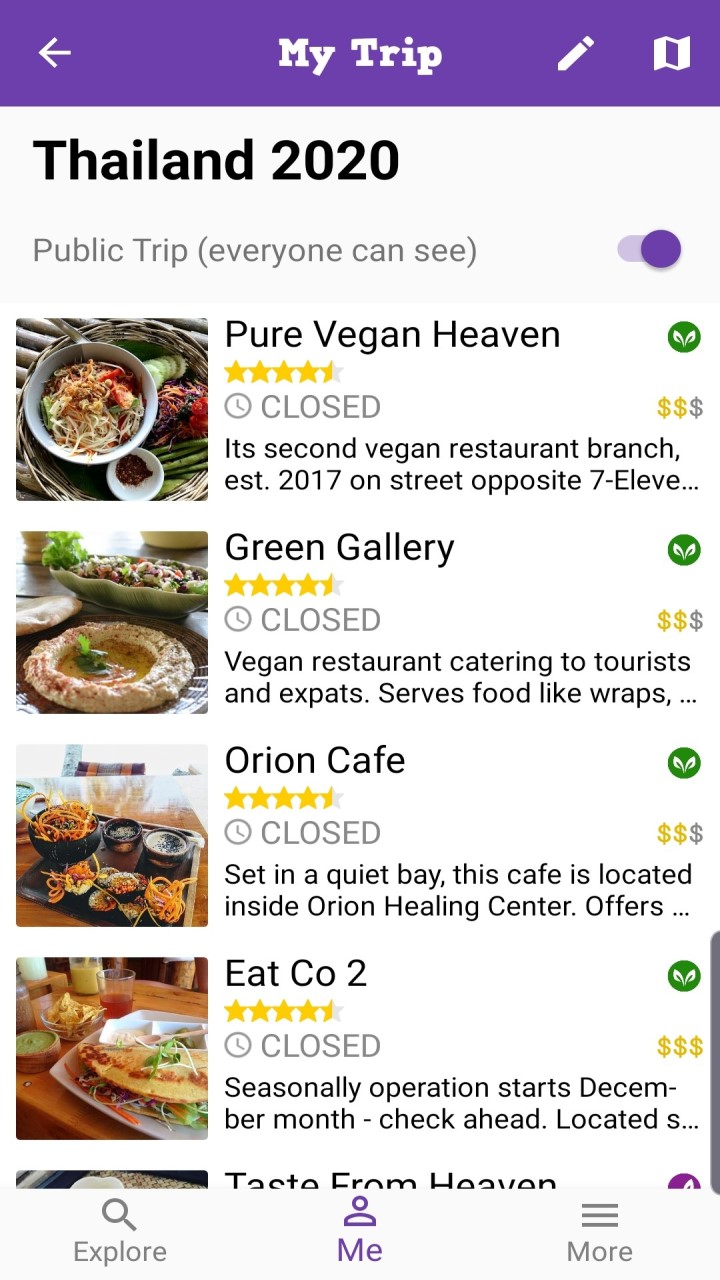
Task: Click the green vegan leaf badge on Pure Vegan Heaven
Action: (685, 338)
